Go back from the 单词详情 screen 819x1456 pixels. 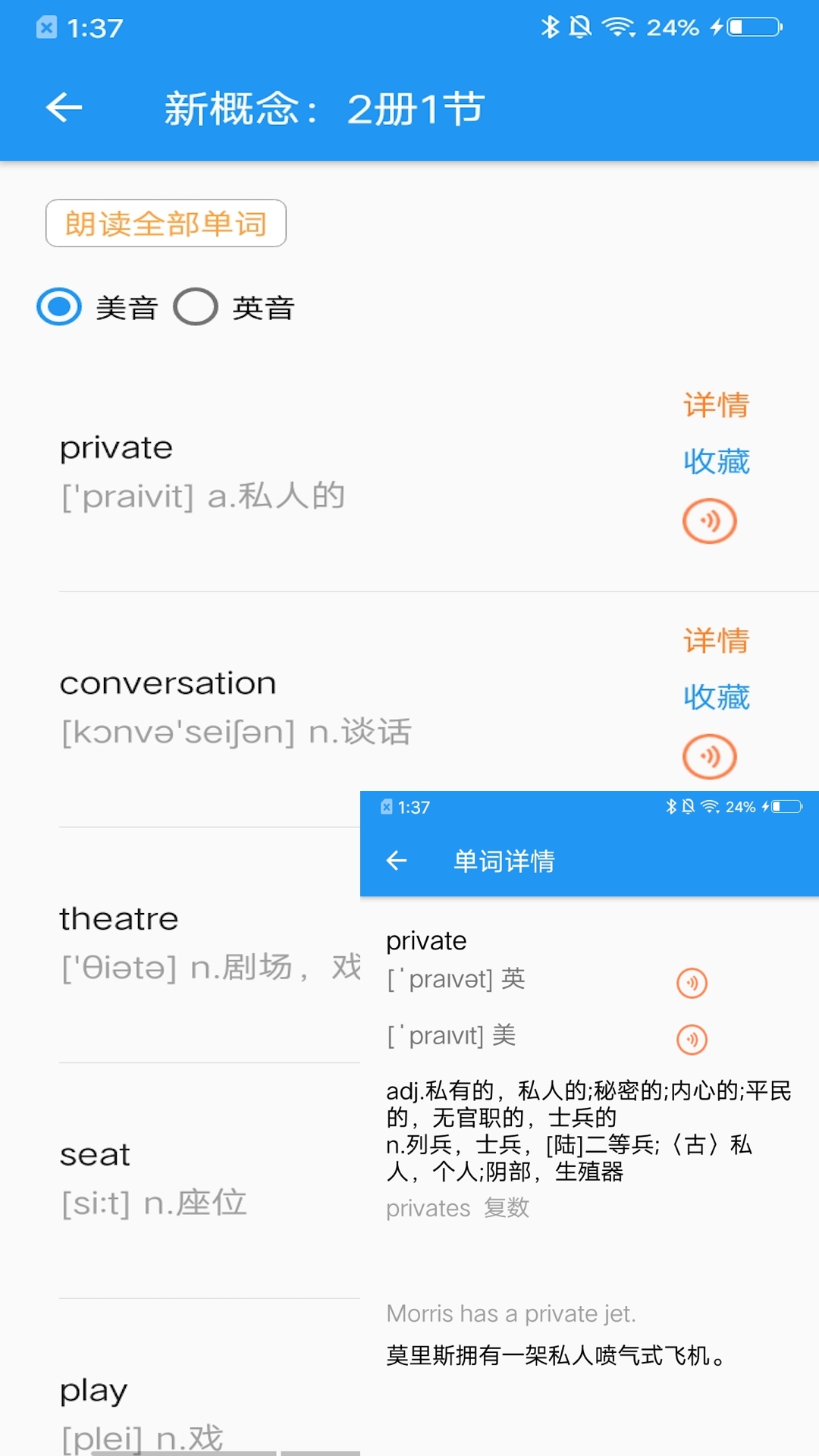point(396,860)
